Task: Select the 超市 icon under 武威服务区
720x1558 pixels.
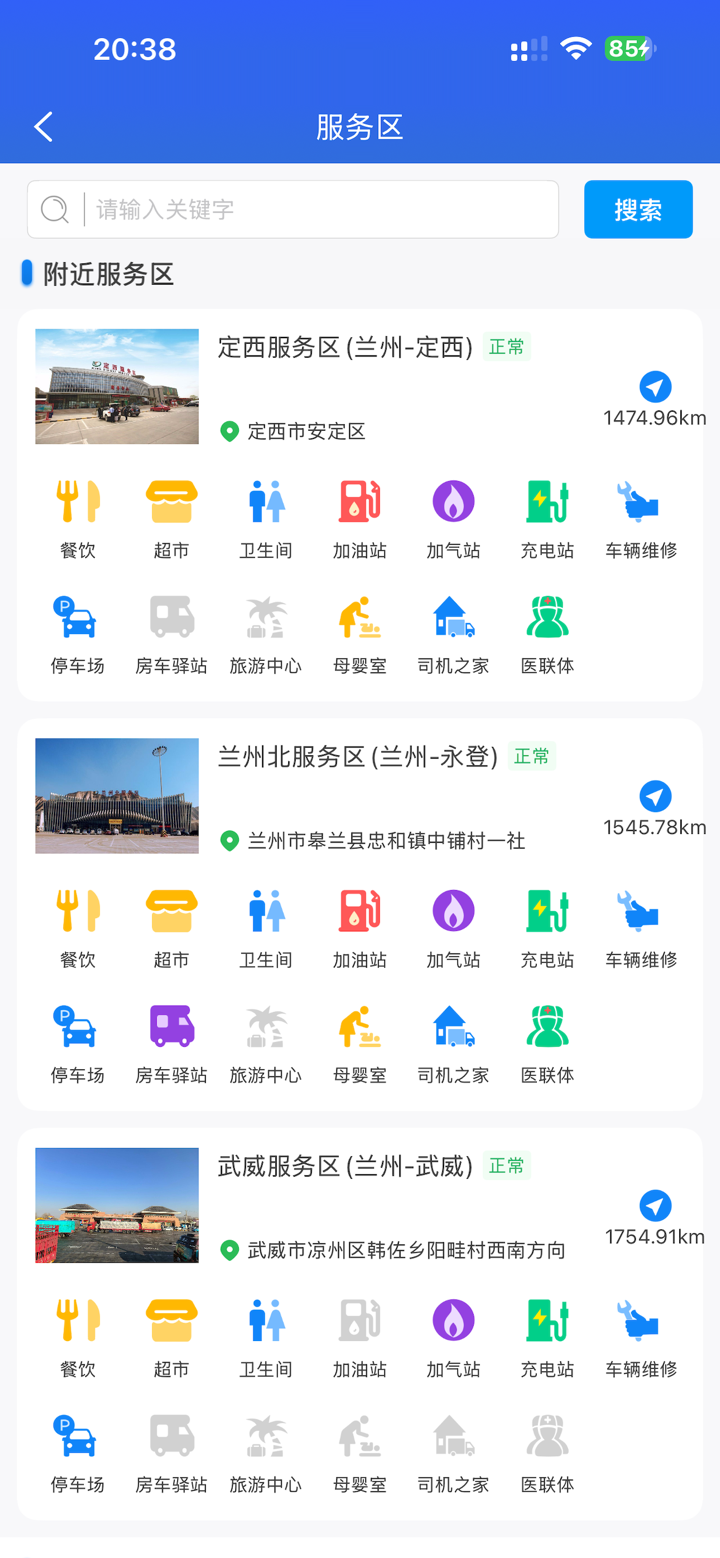Action: tap(171, 1321)
